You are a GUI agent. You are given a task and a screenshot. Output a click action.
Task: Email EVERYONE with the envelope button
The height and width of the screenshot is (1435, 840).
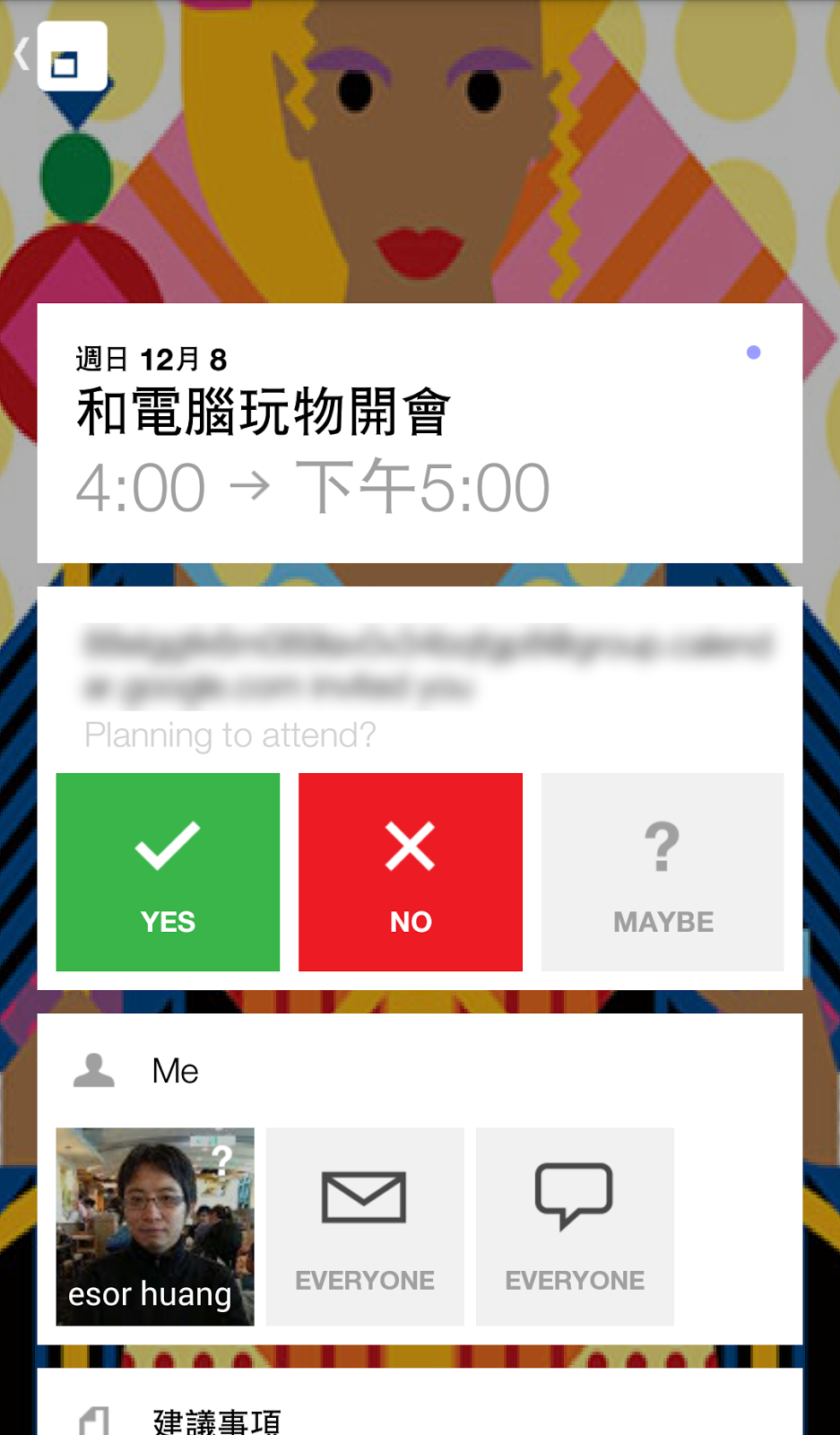pos(365,1226)
